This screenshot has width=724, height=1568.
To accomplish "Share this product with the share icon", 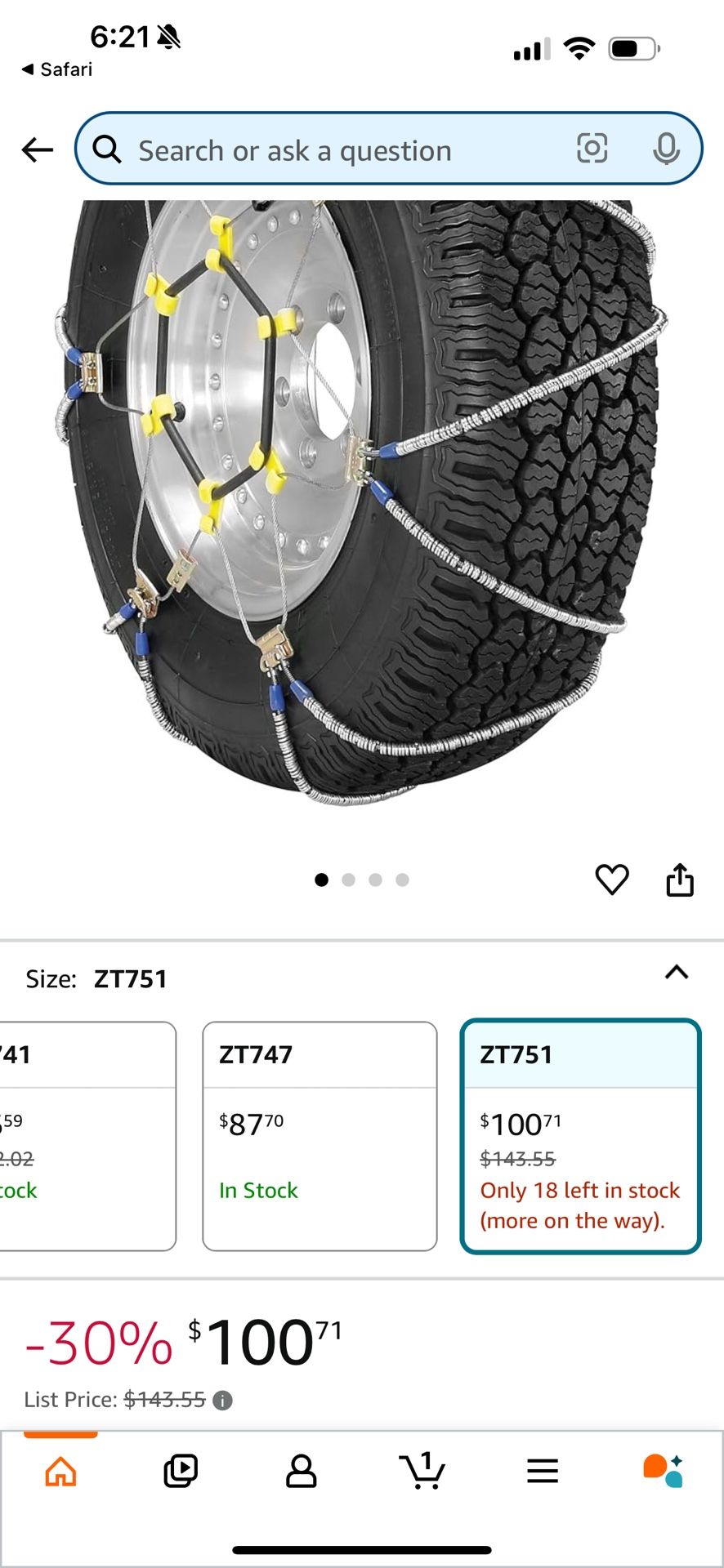I will (x=681, y=880).
